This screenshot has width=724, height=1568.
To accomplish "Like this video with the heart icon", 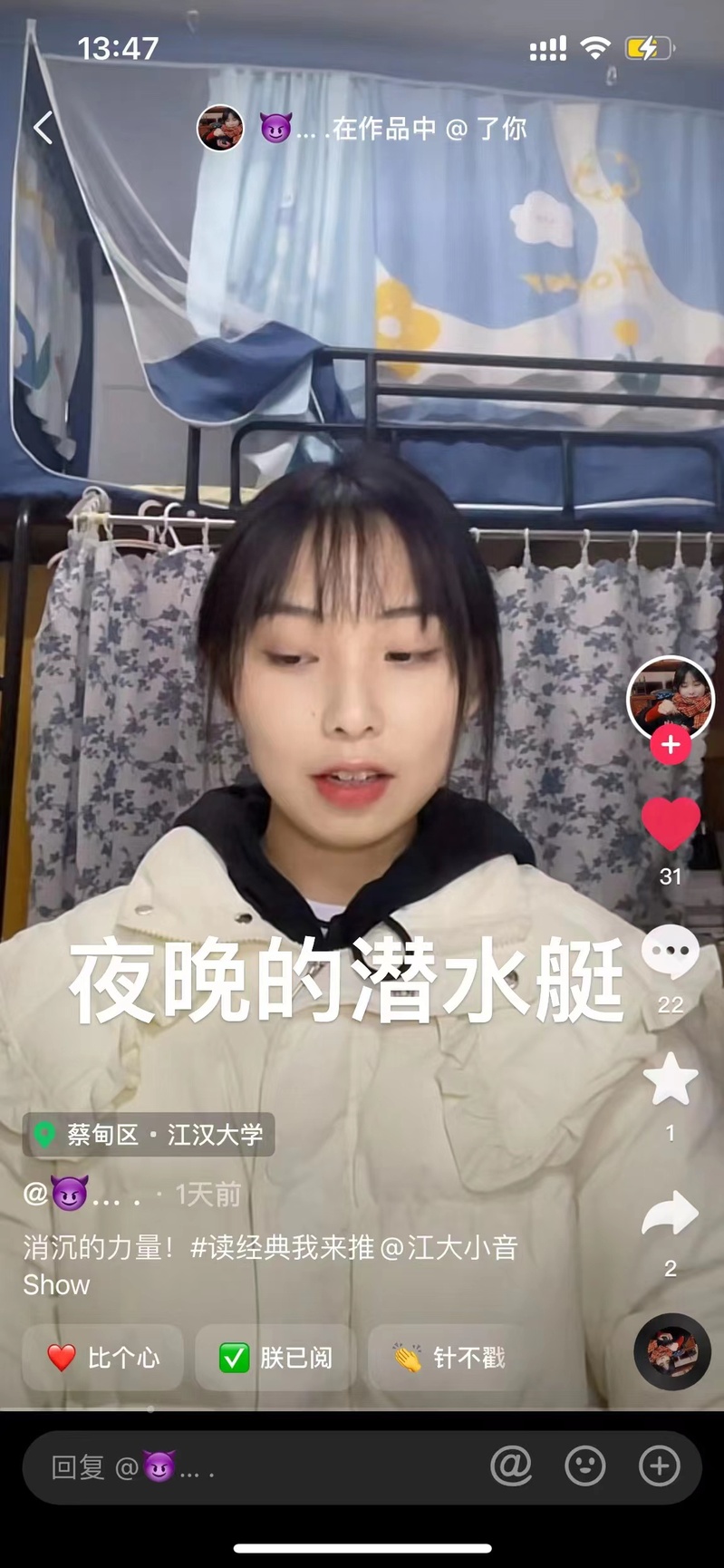I will point(671,823).
